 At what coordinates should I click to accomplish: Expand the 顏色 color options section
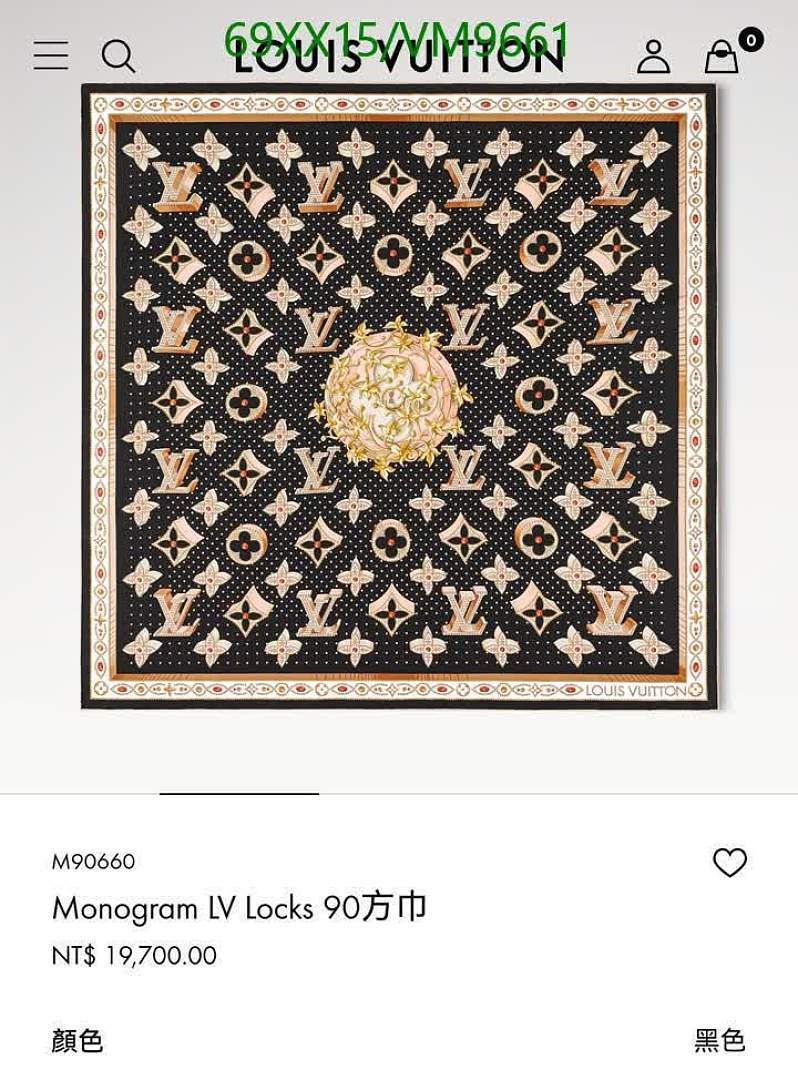[75, 1043]
